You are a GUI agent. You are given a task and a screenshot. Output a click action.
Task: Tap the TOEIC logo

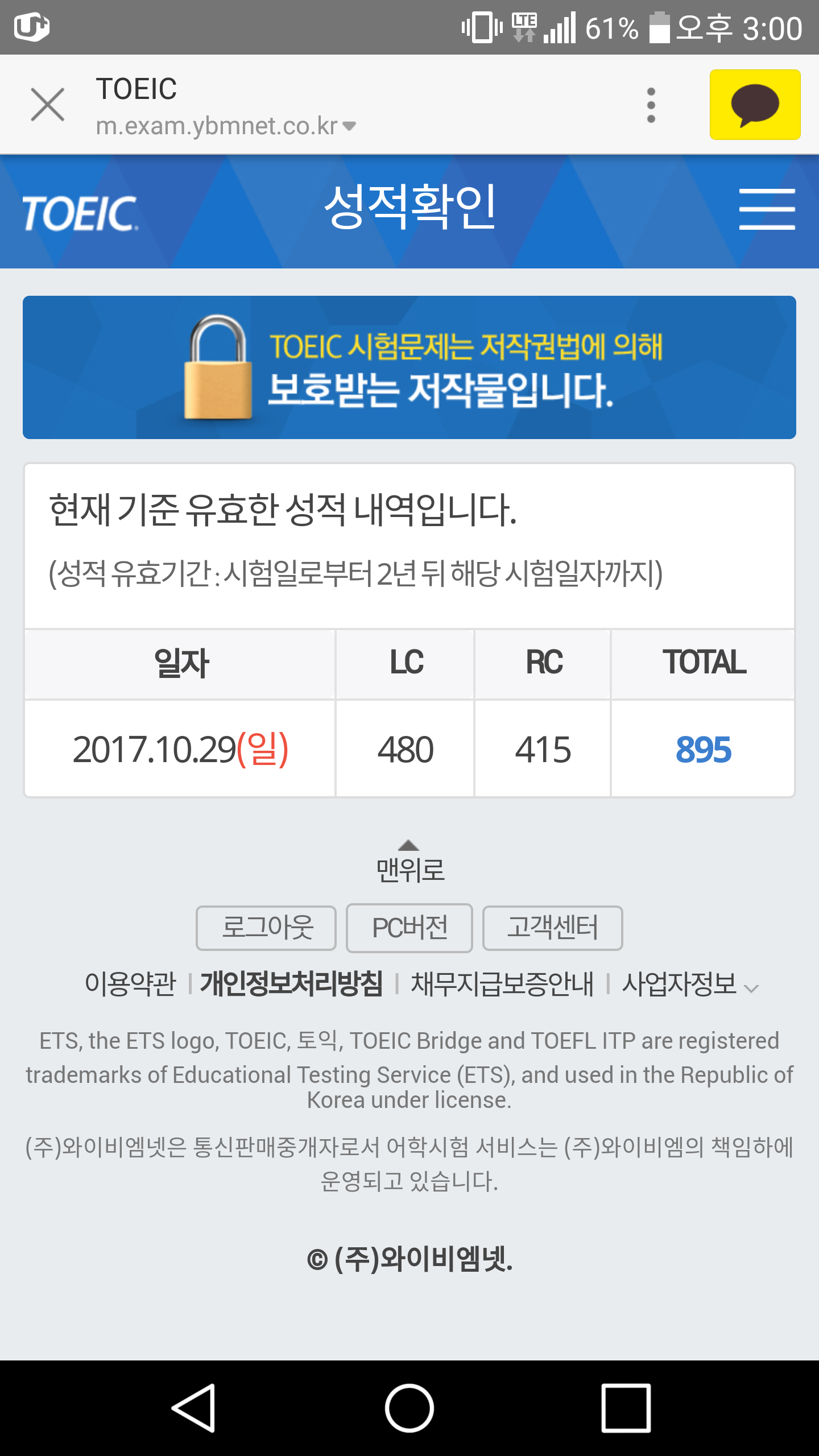(80, 213)
